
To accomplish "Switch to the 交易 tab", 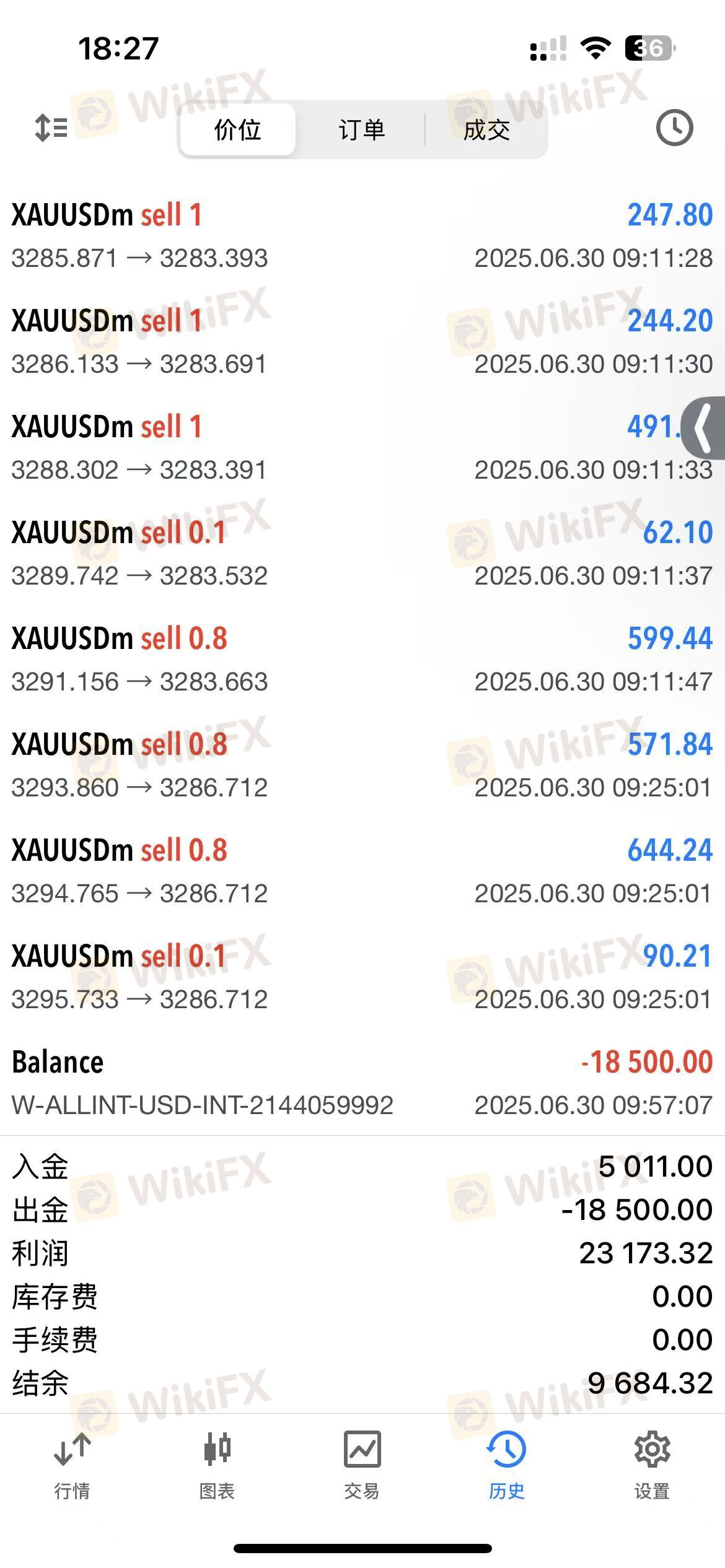I will (x=362, y=1465).
